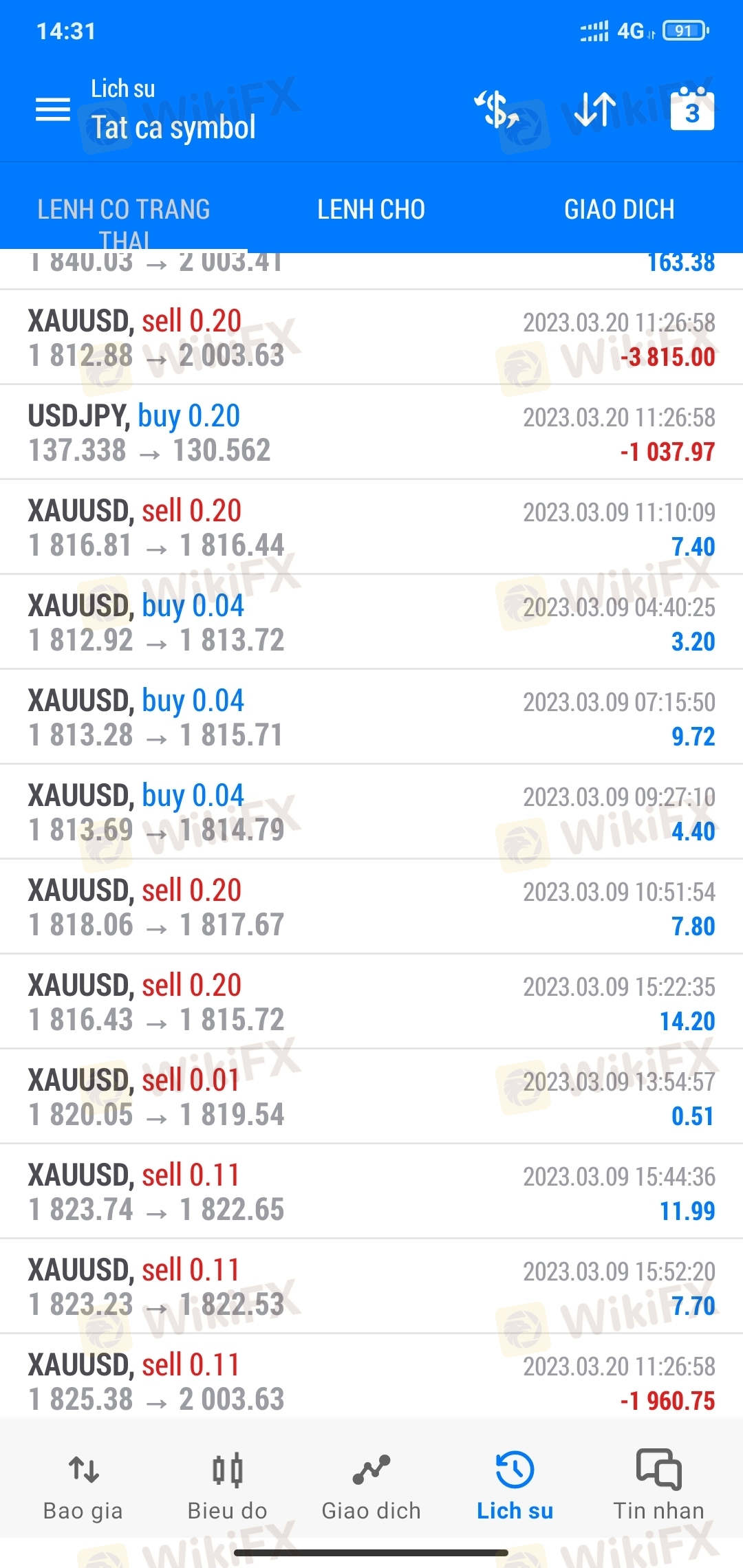This screenshot has height=1568, width=743.
Task: Switch to the LENH CHO tab
Action: coord(371,209)
